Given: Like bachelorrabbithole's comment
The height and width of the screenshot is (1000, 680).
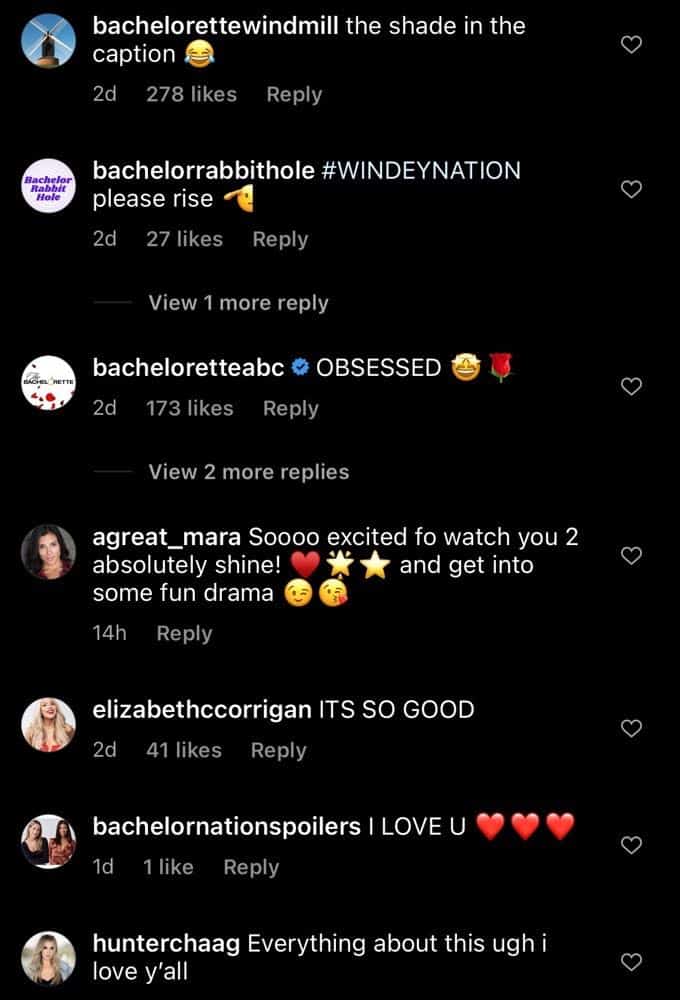Looking at the screenshot, I should point(631,189).
